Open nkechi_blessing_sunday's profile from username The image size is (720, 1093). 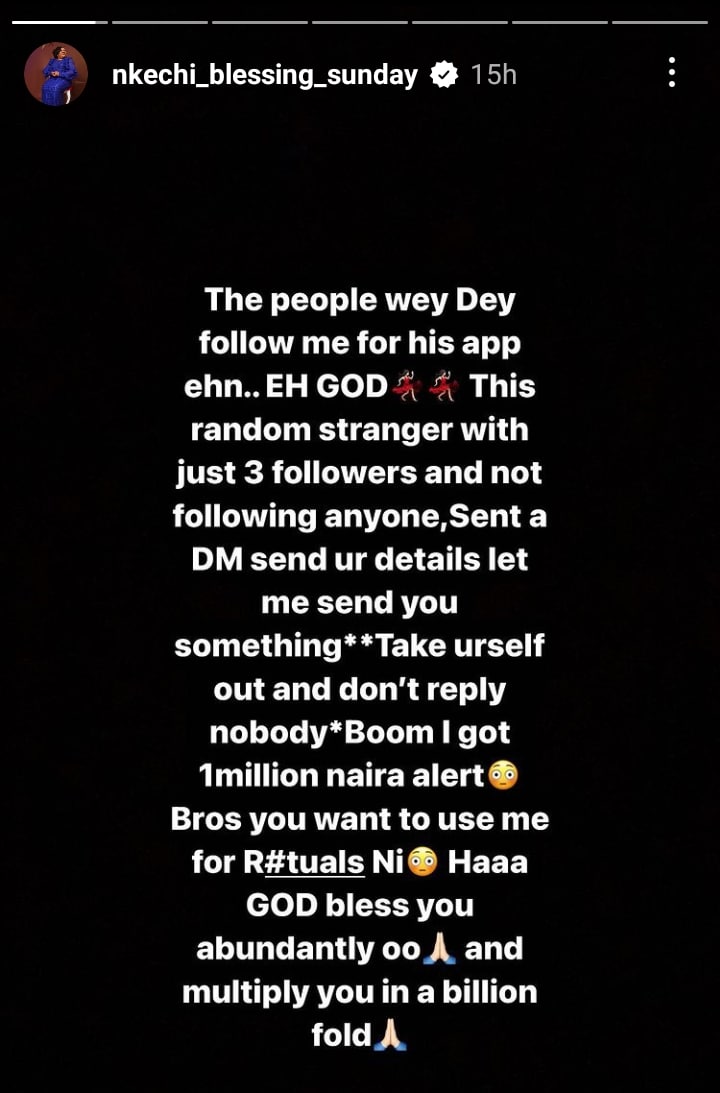265,75
